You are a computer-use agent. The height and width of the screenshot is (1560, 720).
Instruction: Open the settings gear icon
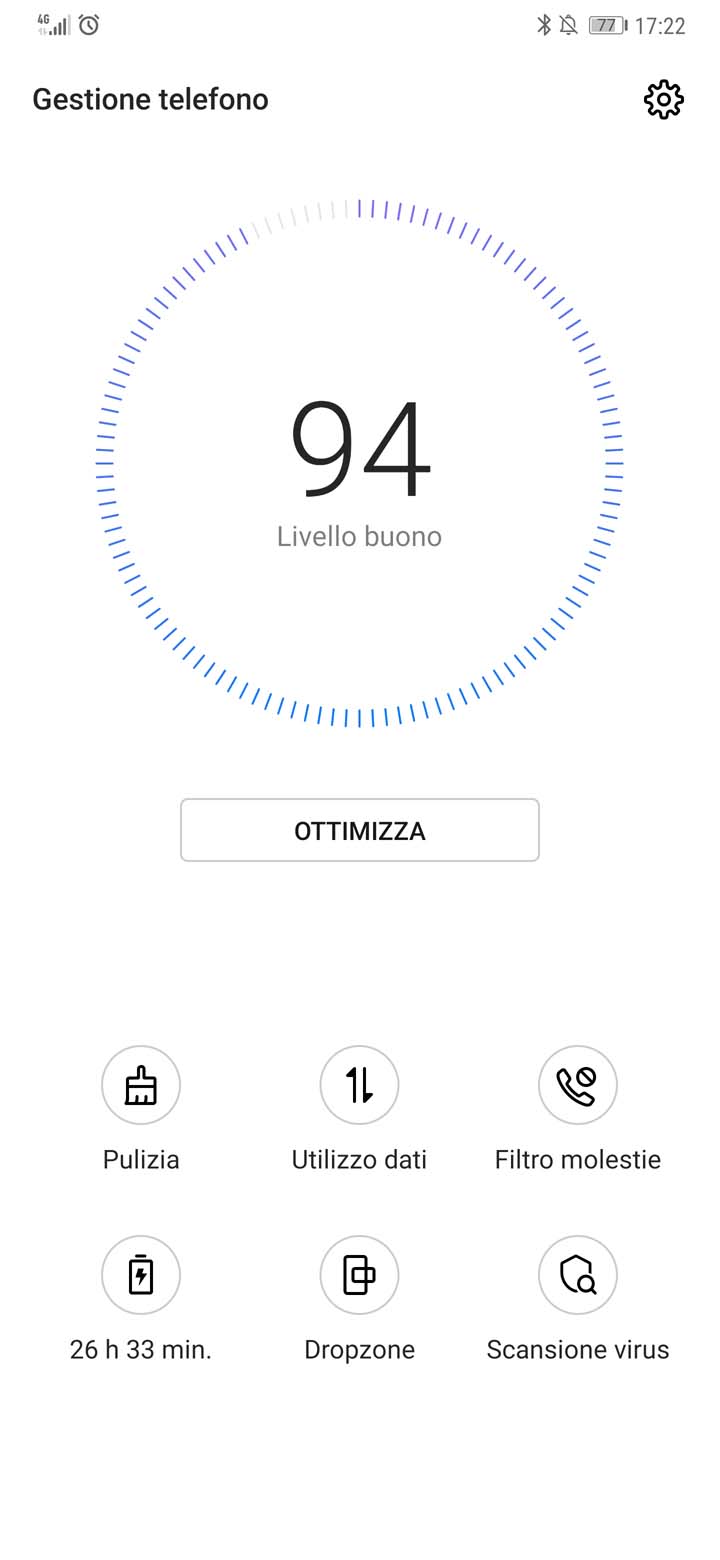(x=664, y=99)
